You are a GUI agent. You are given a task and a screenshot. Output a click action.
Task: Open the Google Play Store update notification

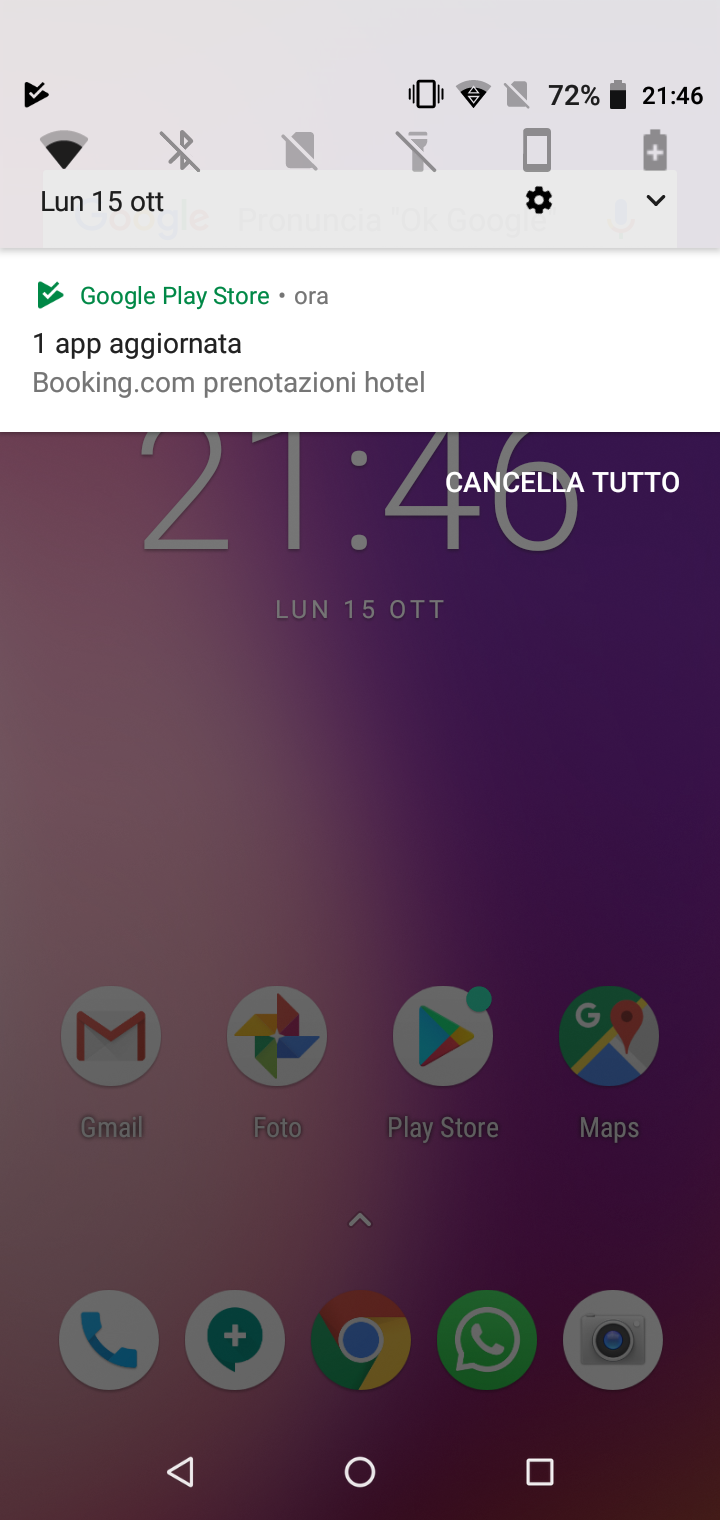(360, 340)
